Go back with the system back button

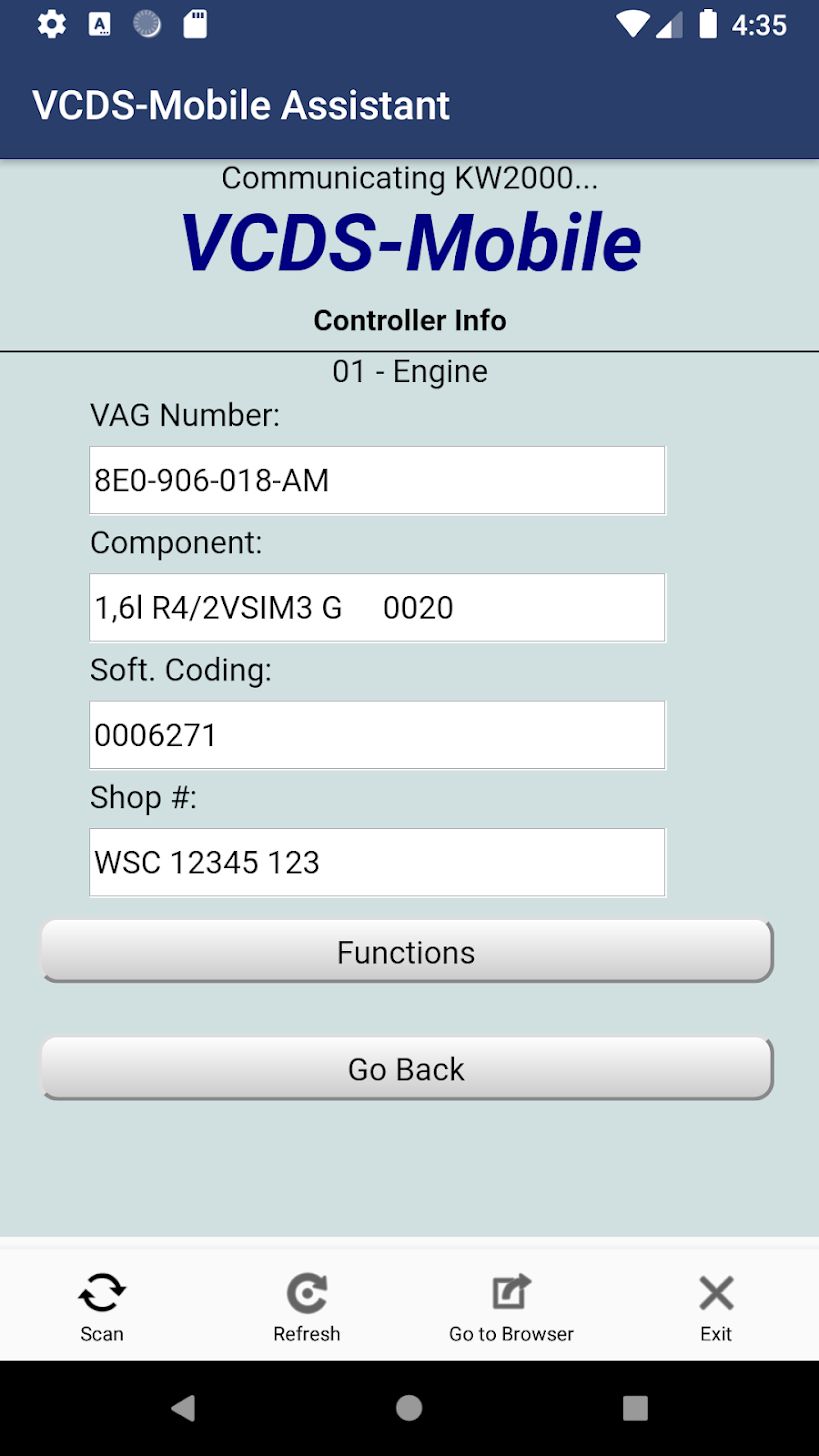[x=183, y=1408]
